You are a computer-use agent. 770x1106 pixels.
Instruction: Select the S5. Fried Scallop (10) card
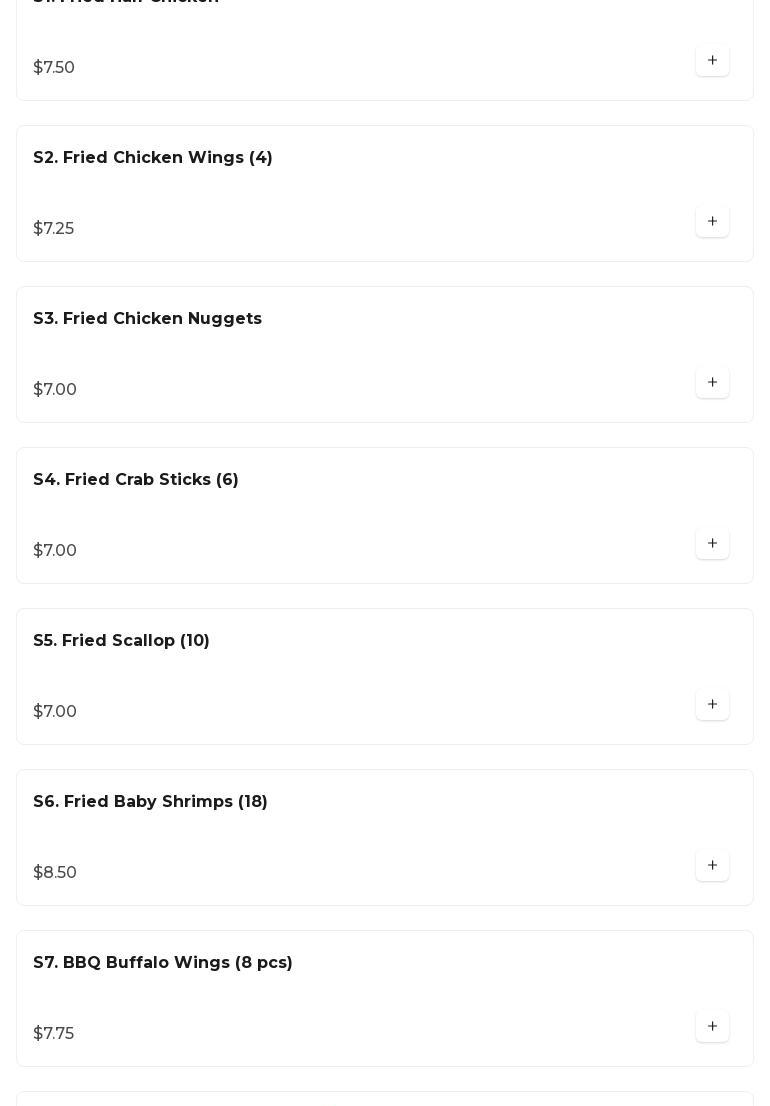[x=122, y=641]
